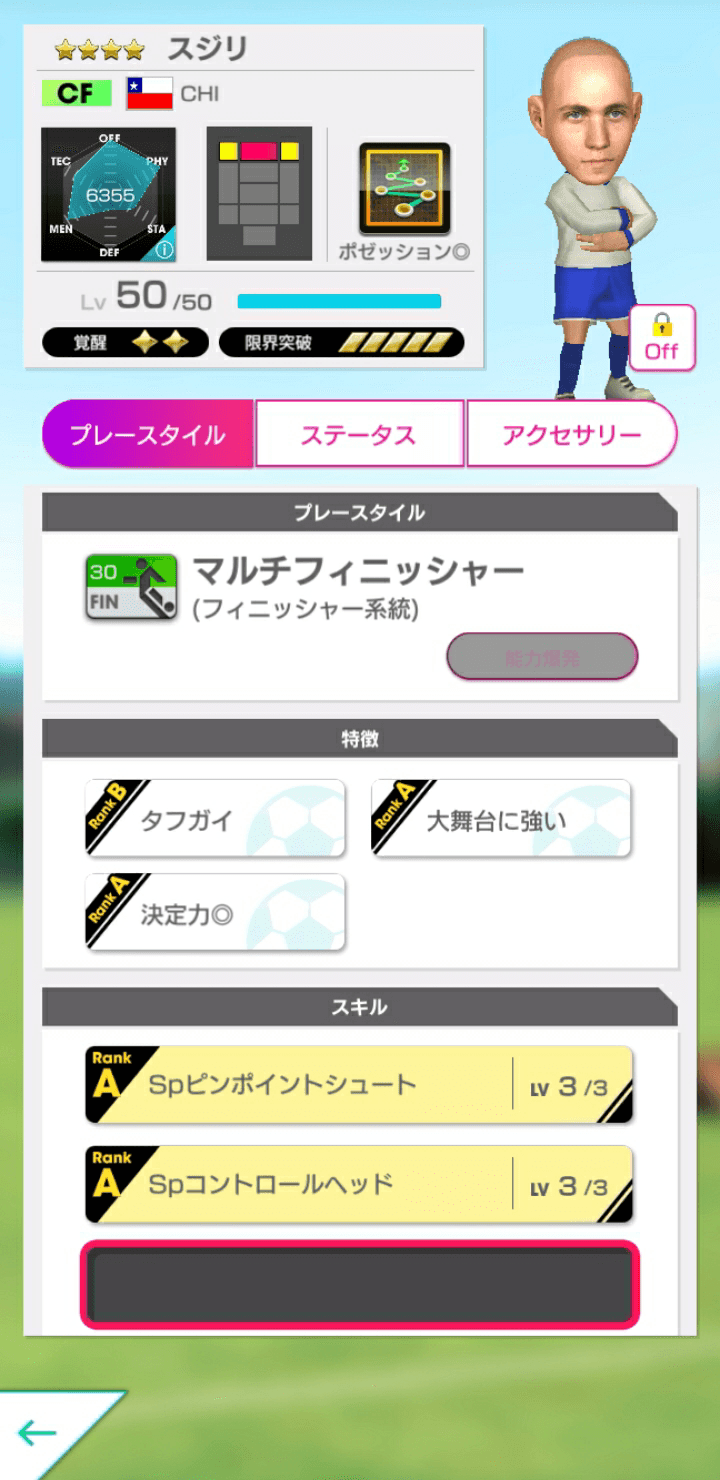Tap the 能力開発 button
The height and width of the screenshot is (1480, 720).
coord(542,657)
